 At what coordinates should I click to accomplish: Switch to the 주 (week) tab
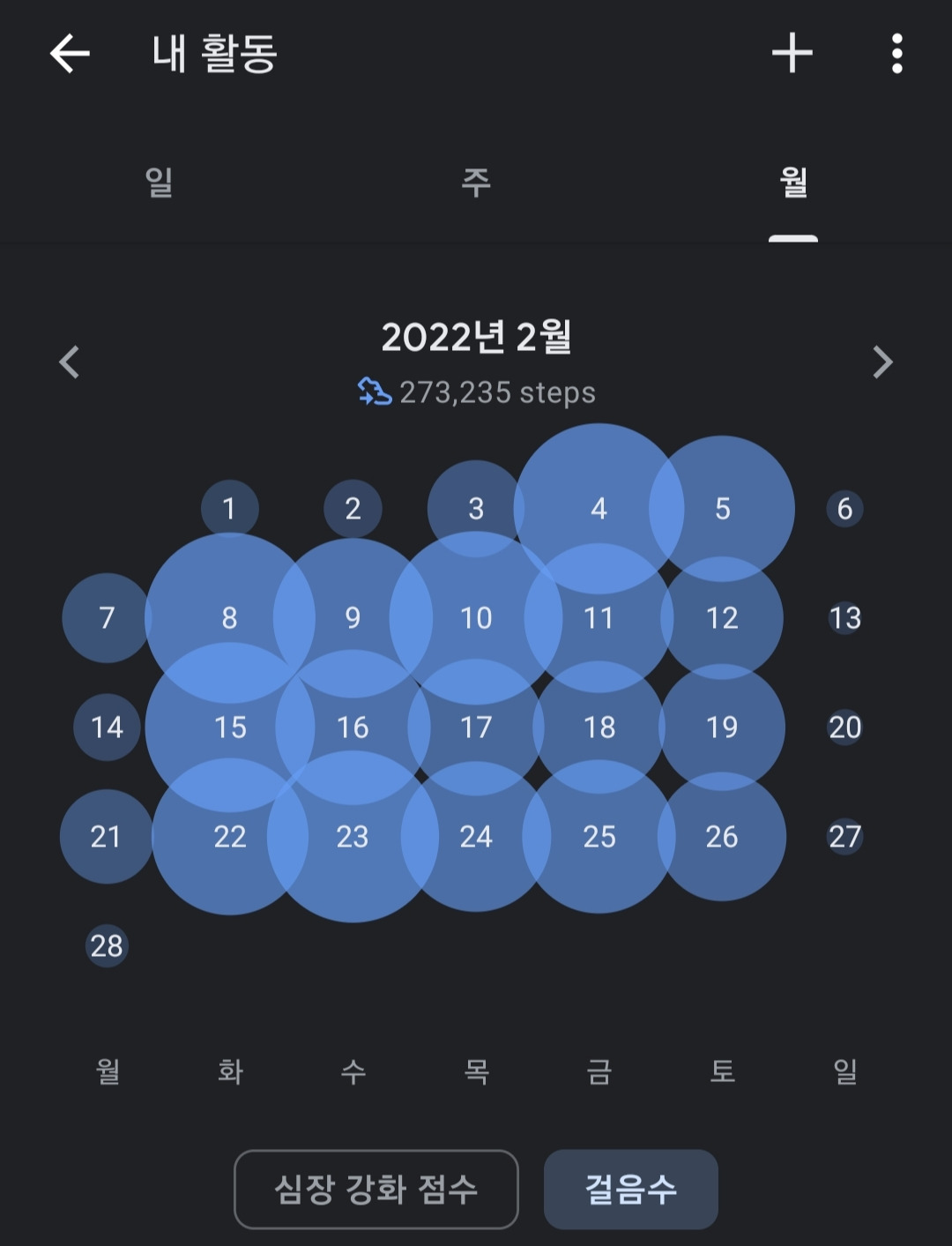click(476, 183)
